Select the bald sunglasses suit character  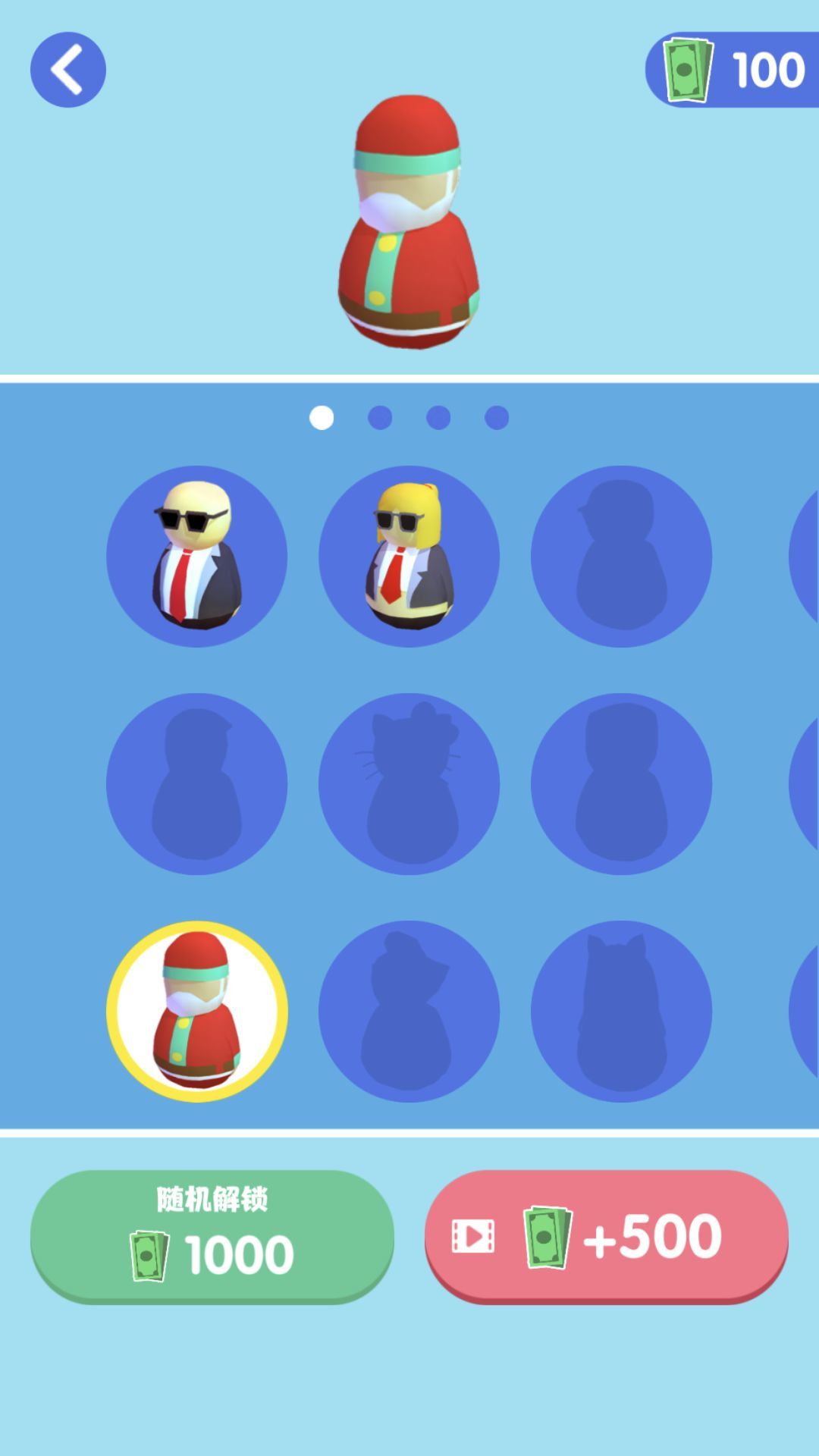[x=197, y=556]
